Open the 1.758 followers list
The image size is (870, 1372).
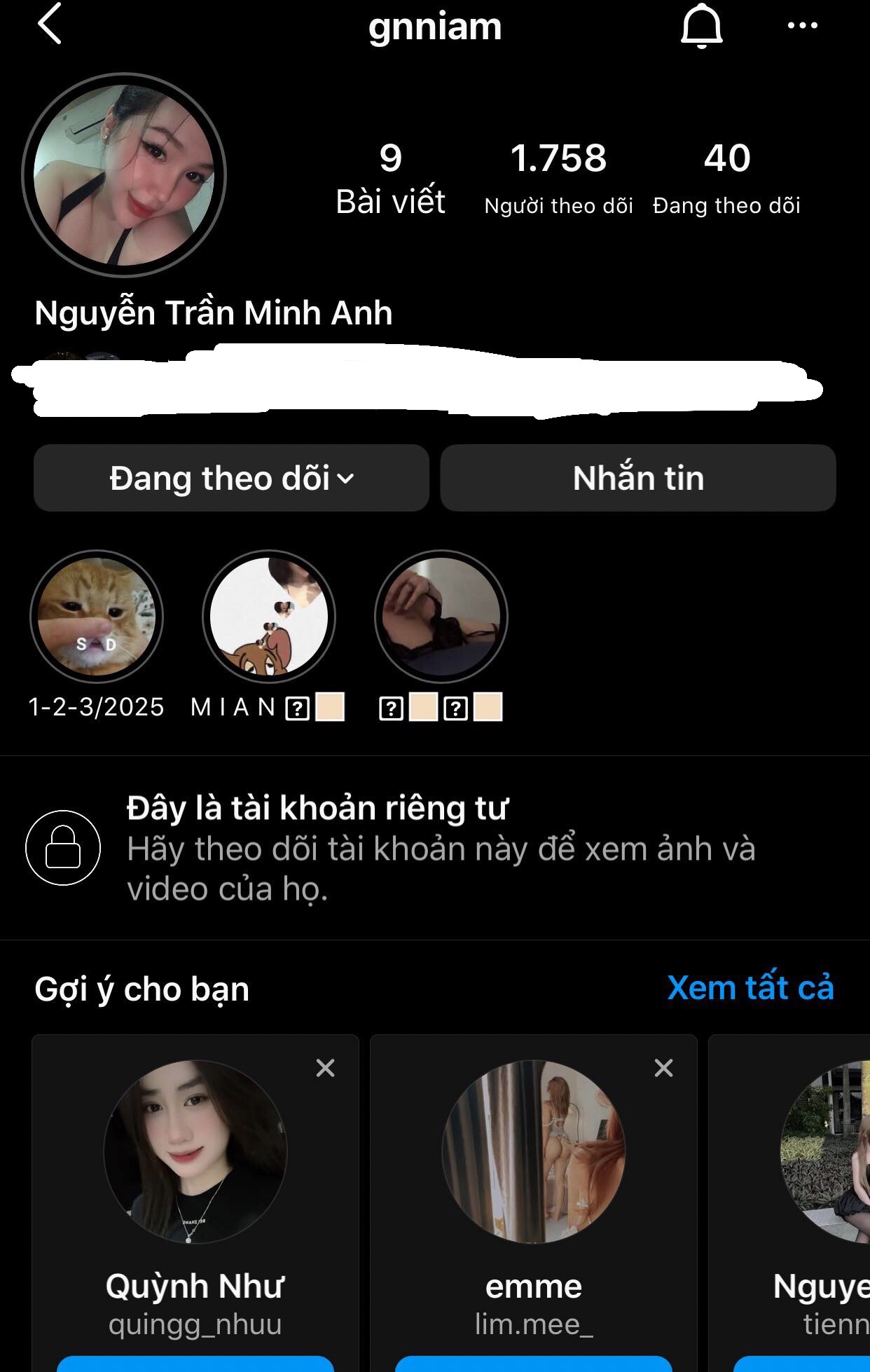point(558,177)
